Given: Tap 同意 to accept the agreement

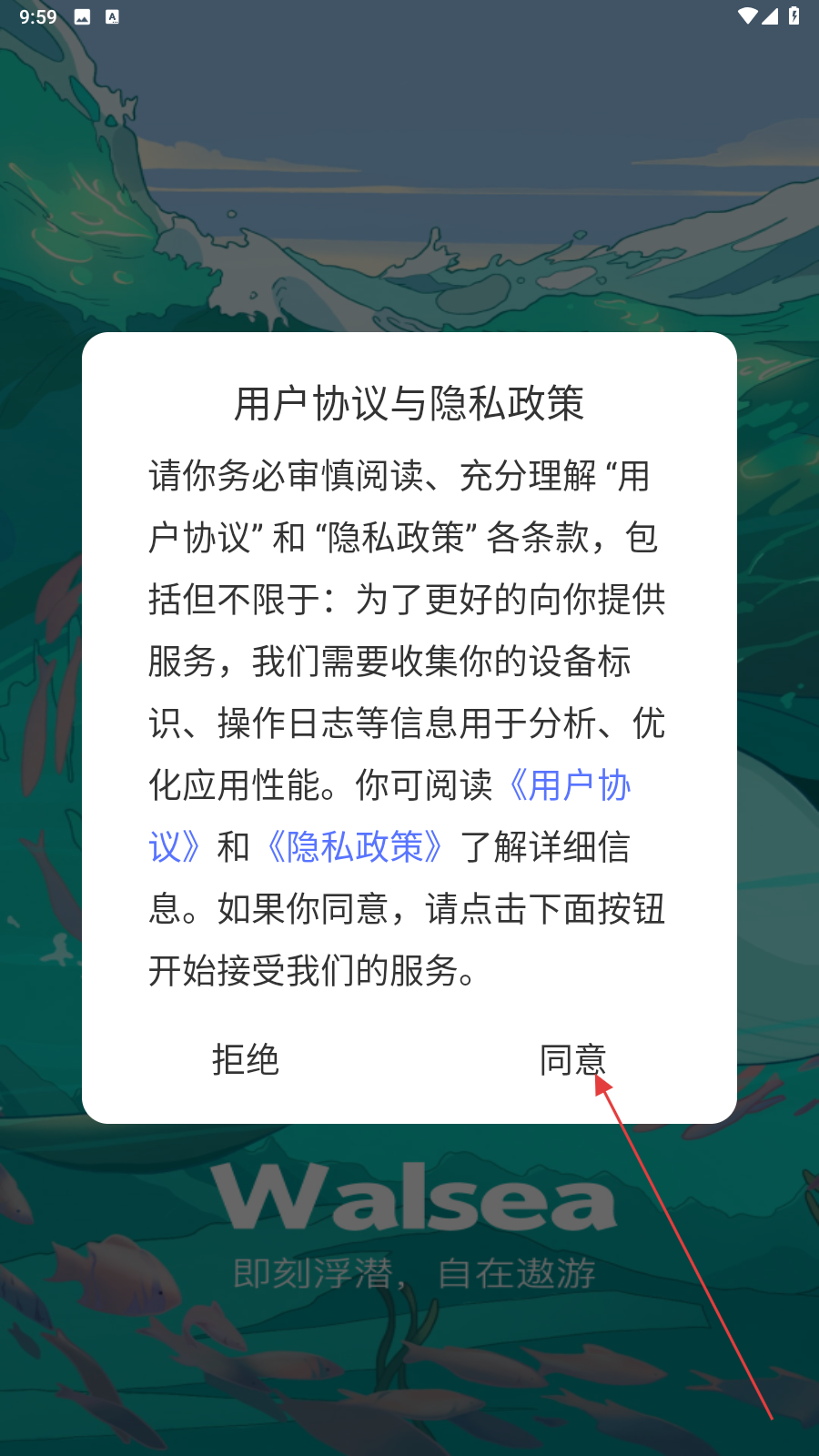Looking at the screenshot, I should (x=572, y=1060).
